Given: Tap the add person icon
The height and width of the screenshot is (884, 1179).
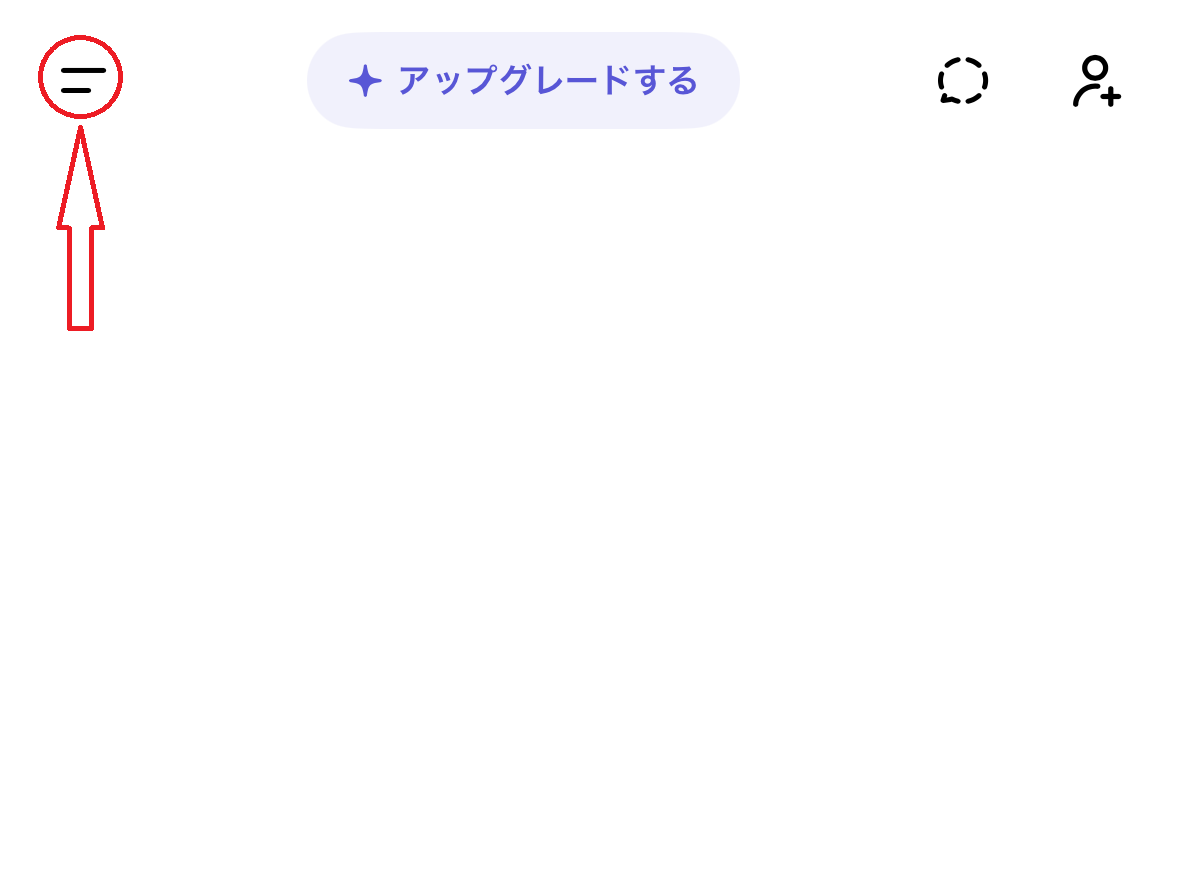Looking at the screenshot, I should (1096, 82).
